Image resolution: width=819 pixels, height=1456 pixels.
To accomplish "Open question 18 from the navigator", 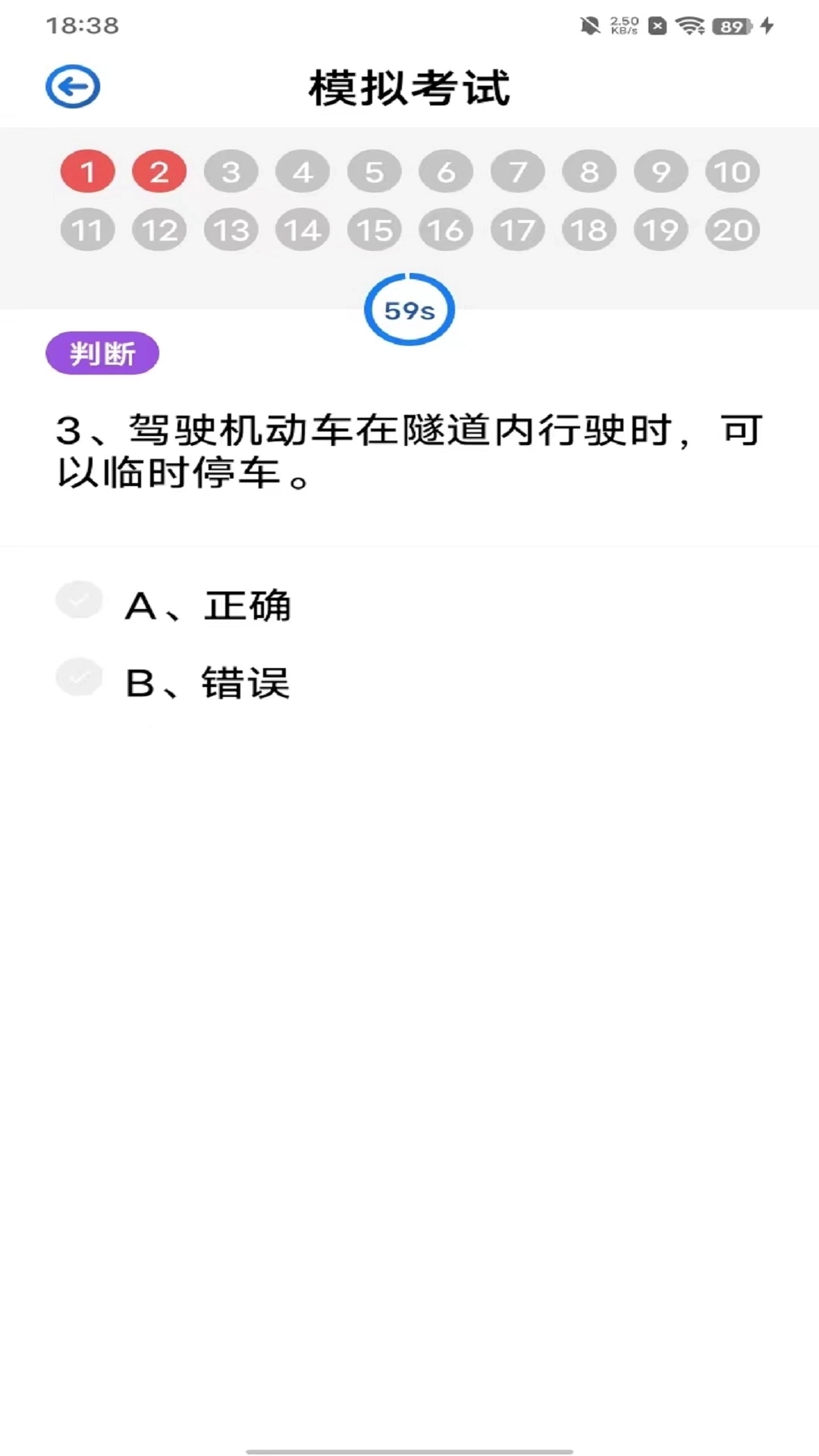I will click(x=588, y=229).
